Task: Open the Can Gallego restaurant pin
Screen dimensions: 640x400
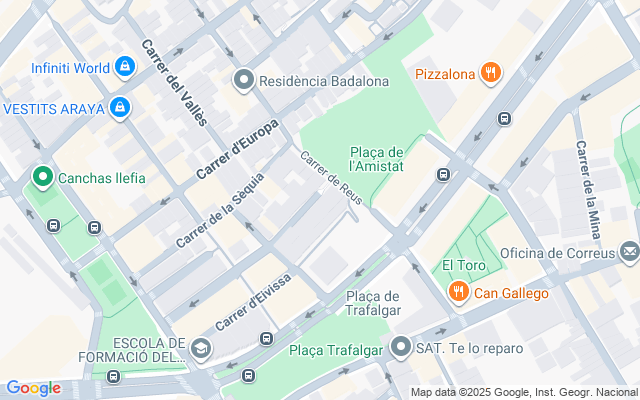Action: (x=459, y=293)
